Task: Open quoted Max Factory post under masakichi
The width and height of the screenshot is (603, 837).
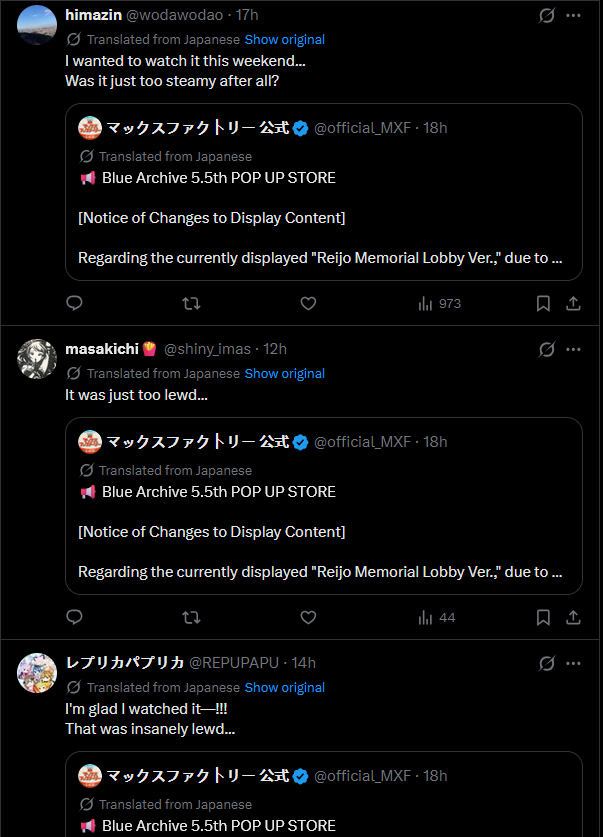Action: (x=323, y=506)
